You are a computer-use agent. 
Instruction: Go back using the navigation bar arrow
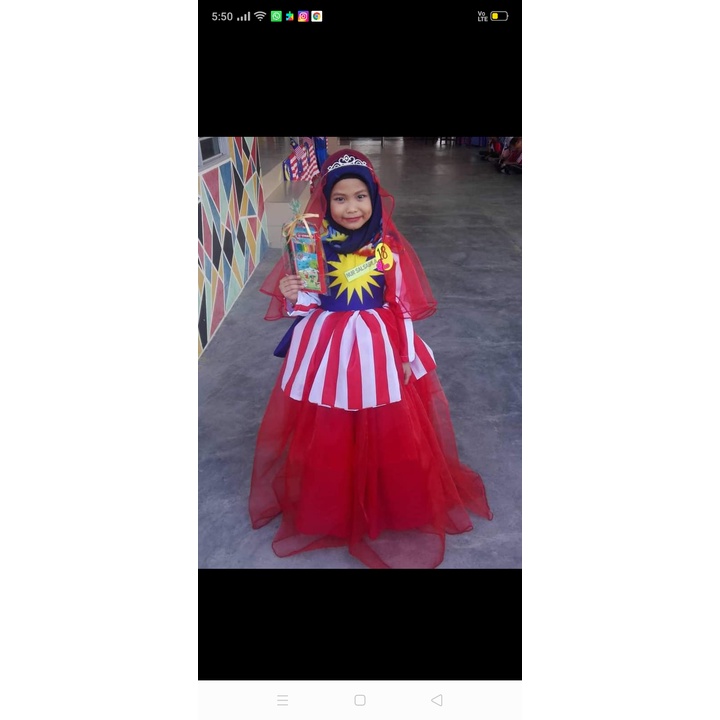[x=436, y=700]
